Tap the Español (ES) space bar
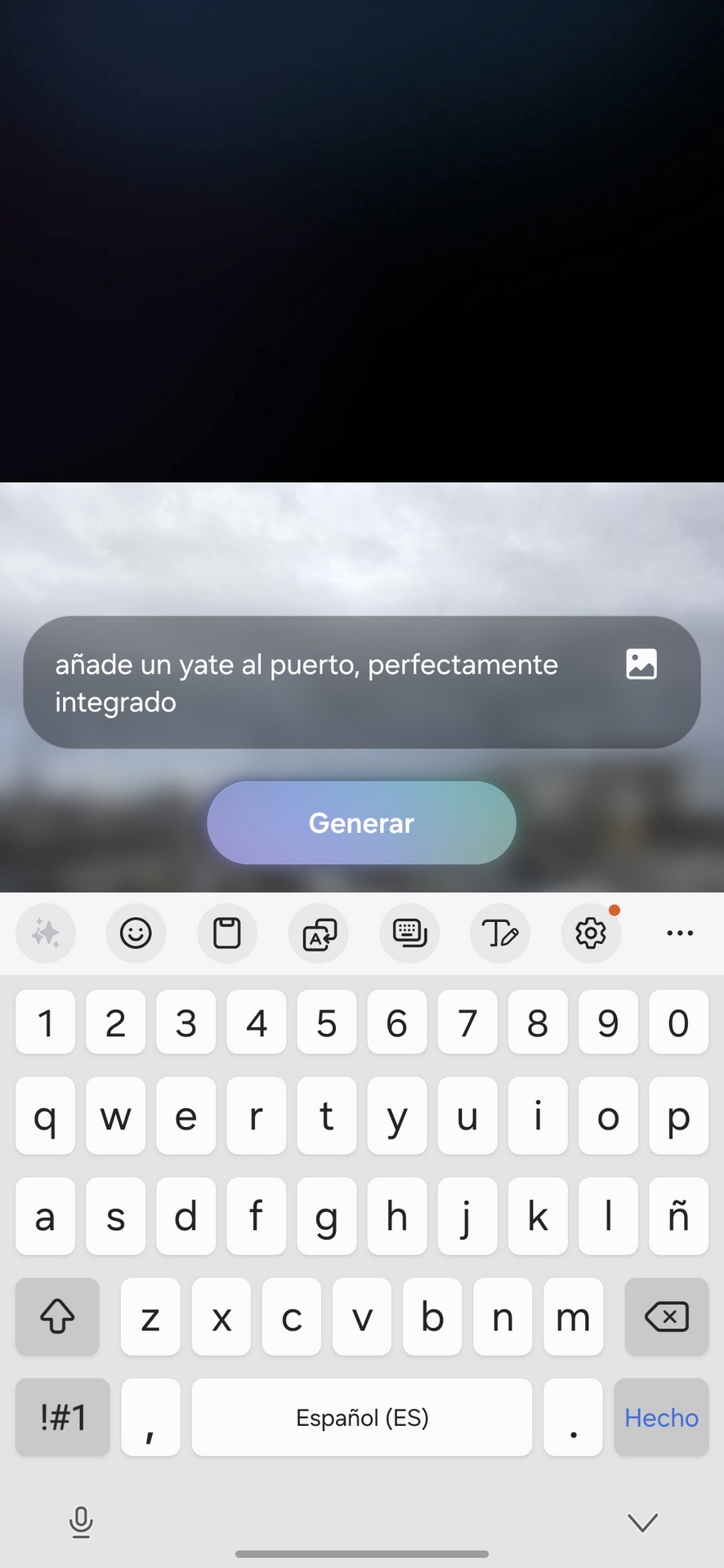 362,1418
